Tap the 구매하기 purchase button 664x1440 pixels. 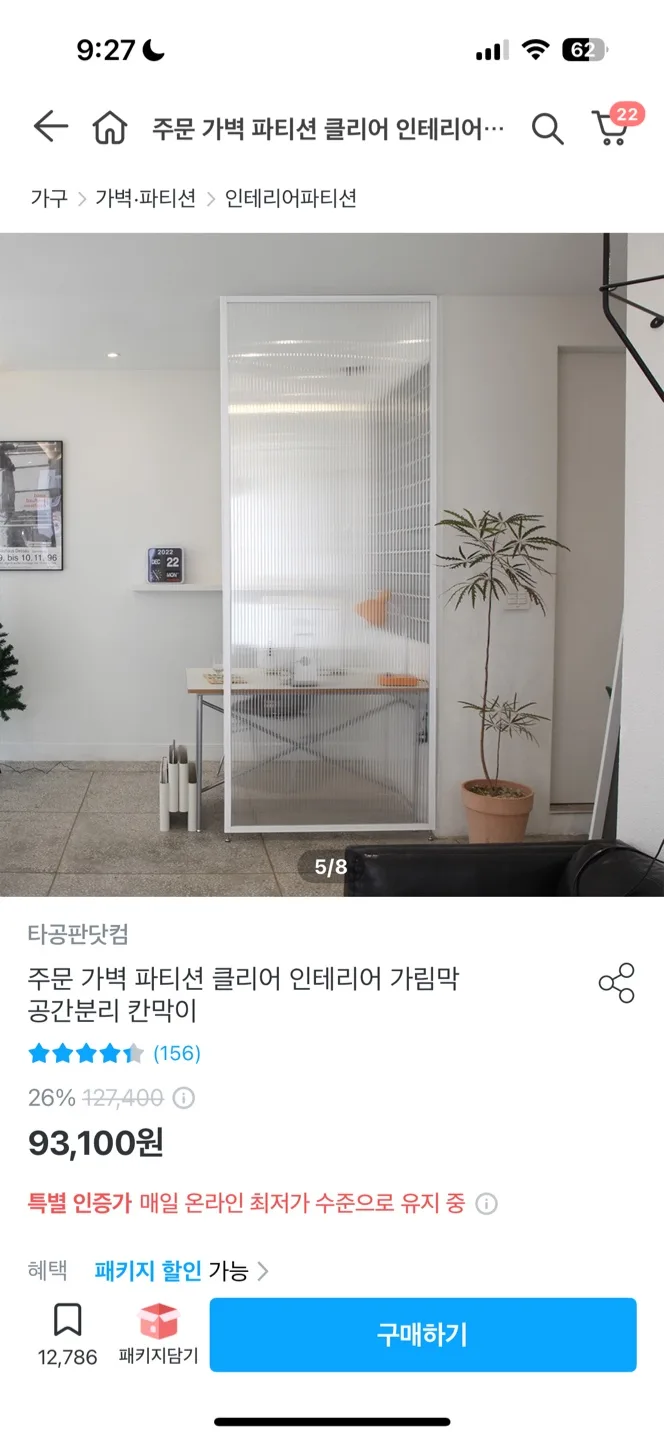point(422,1334)
